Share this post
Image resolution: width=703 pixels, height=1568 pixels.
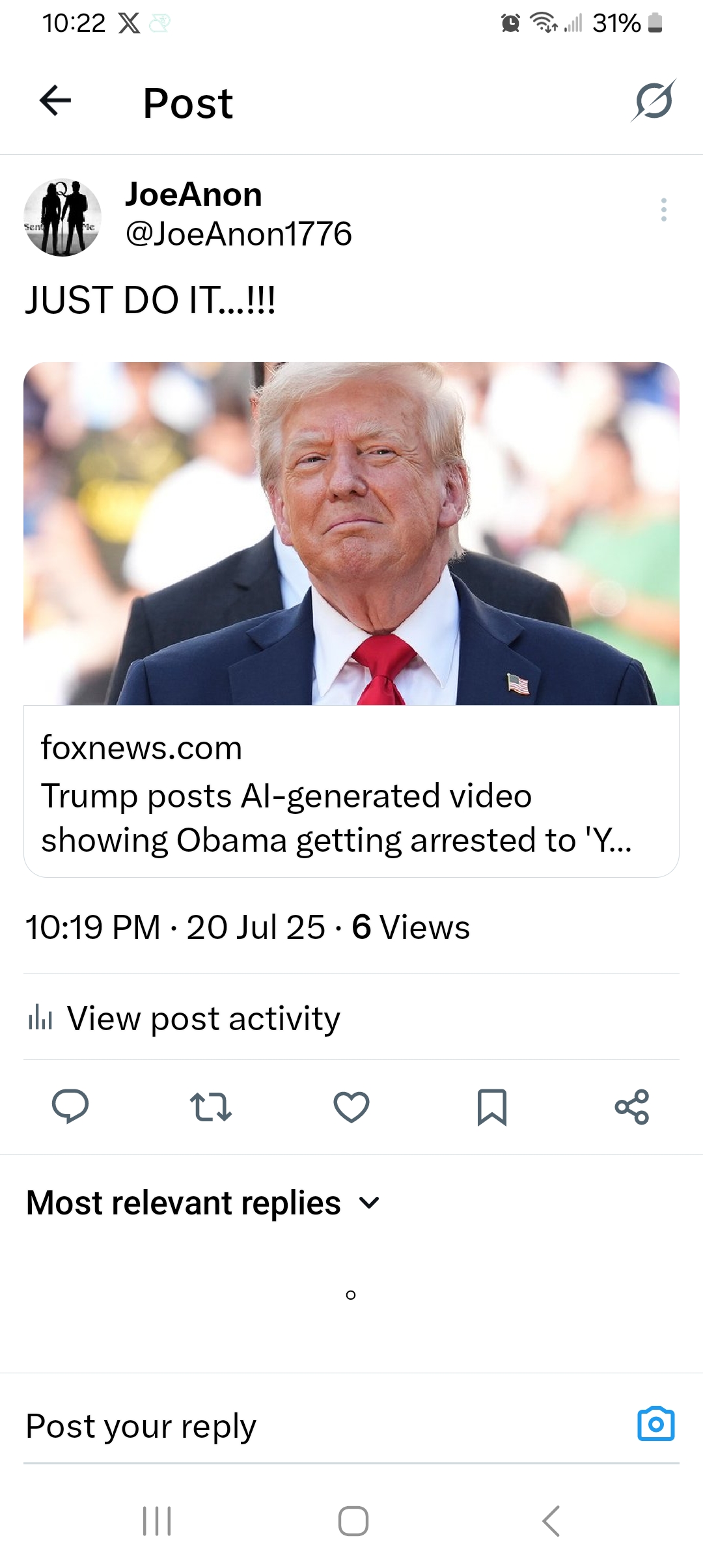(632, 1107)
